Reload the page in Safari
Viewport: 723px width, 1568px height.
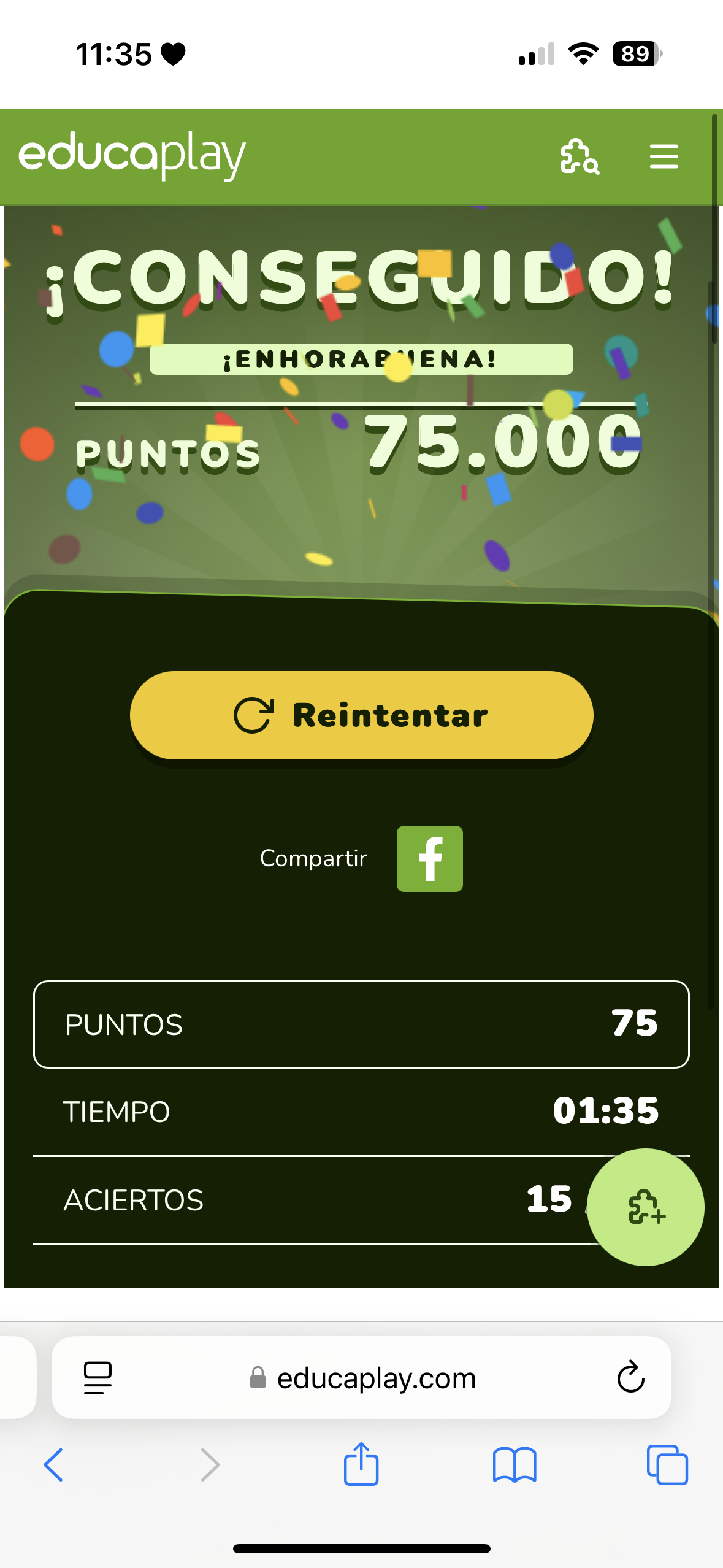pyautogui.click(x=630, y=1378)
